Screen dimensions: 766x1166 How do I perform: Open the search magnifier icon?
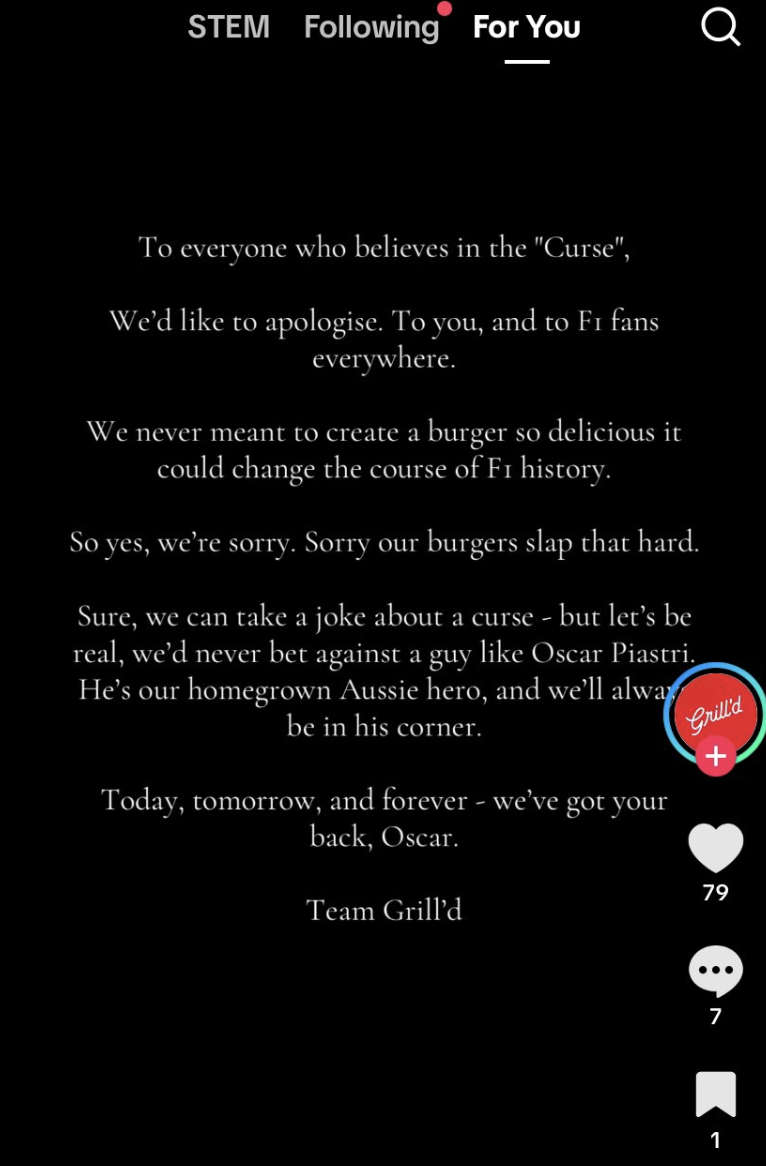pos(720,27)
